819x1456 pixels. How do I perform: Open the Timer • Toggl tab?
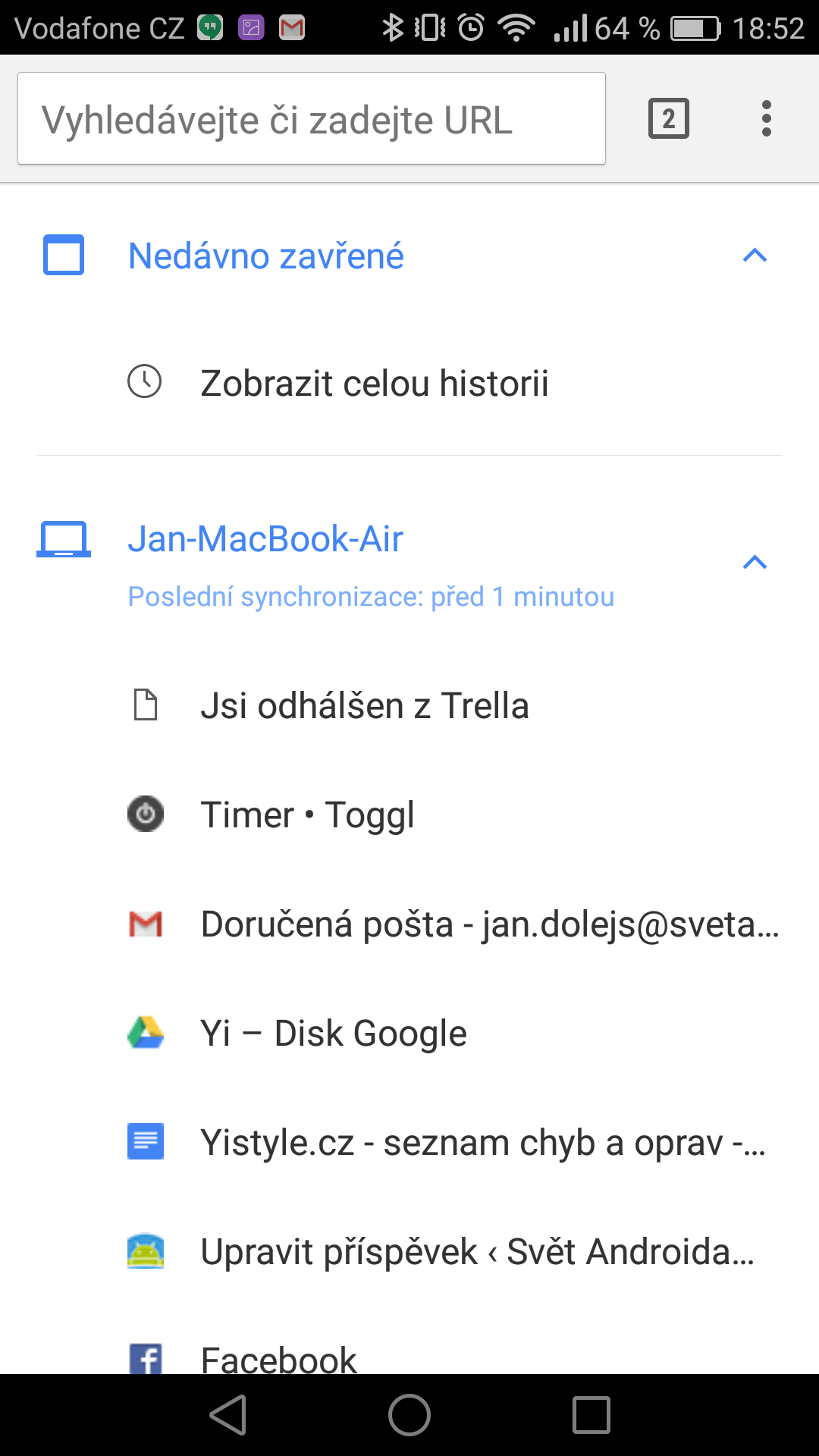[409, 814]
